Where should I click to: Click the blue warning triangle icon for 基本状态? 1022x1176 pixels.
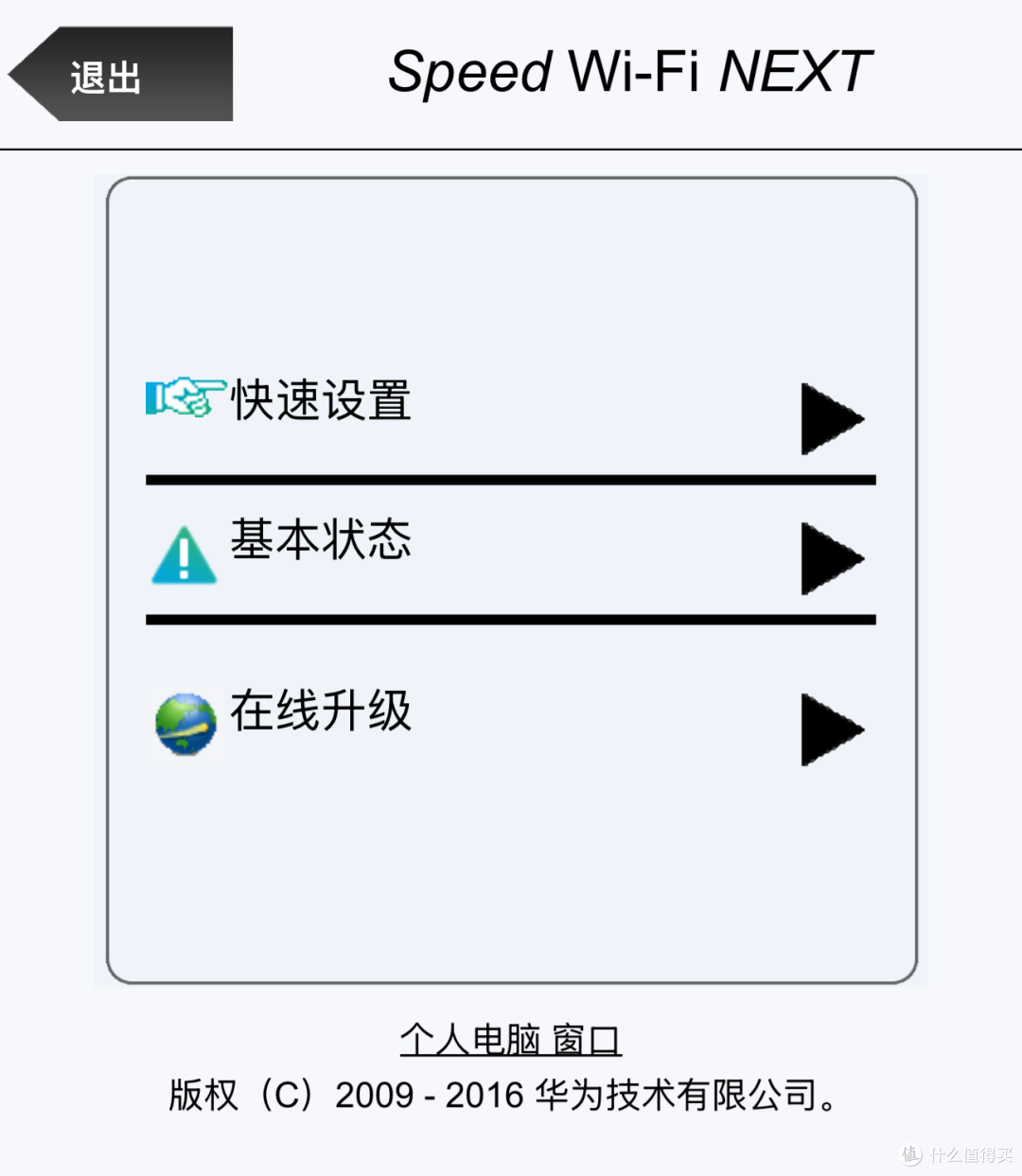[185, 556]
